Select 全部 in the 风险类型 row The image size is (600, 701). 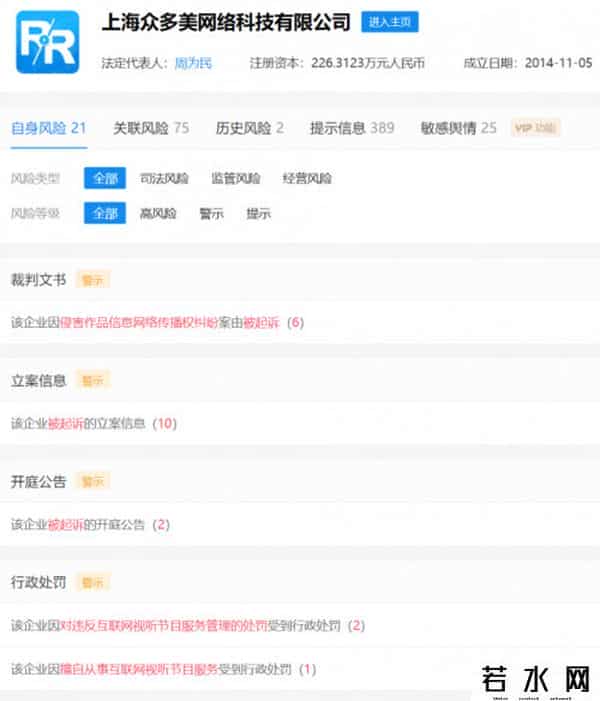pyautogui.click(x=105, y=179)
